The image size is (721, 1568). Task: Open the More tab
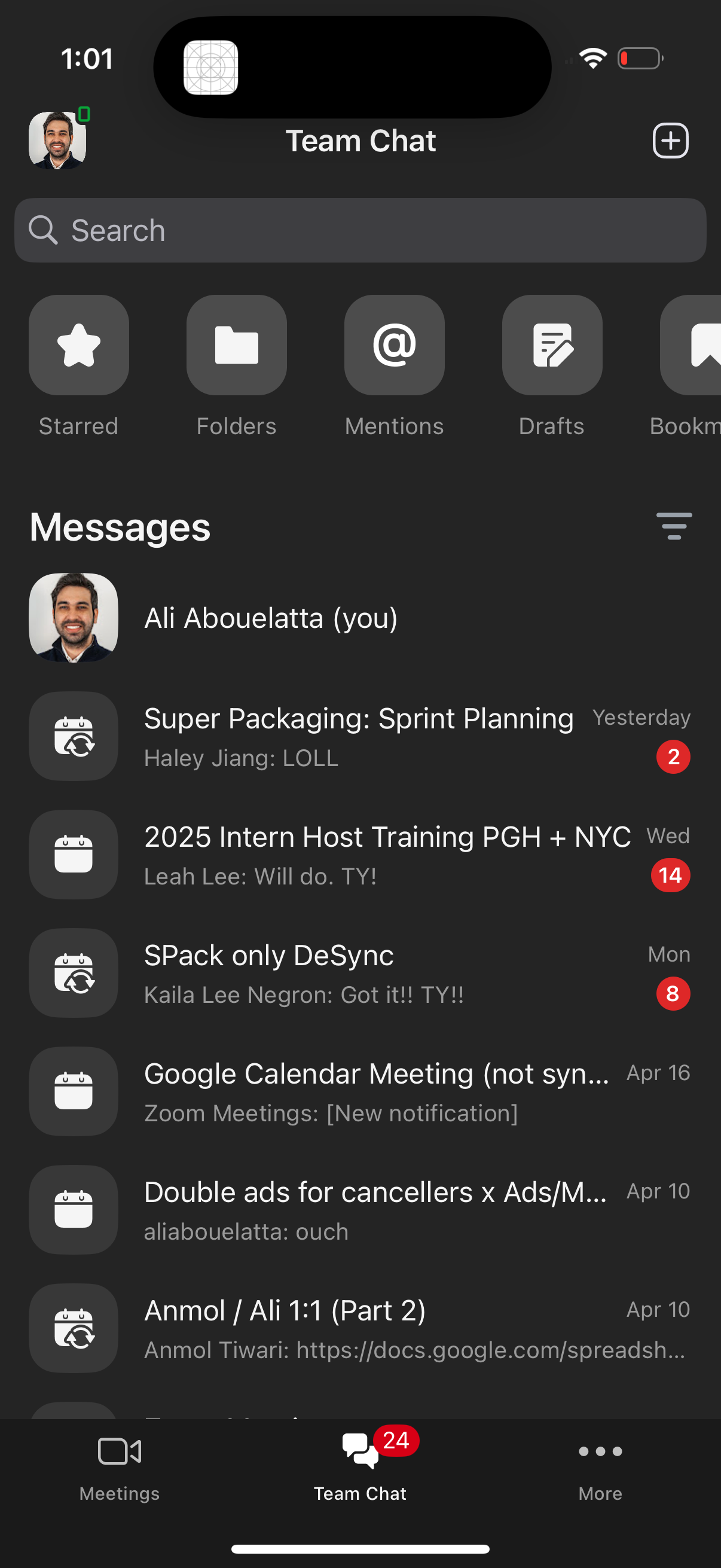(x=600, y=1473)
